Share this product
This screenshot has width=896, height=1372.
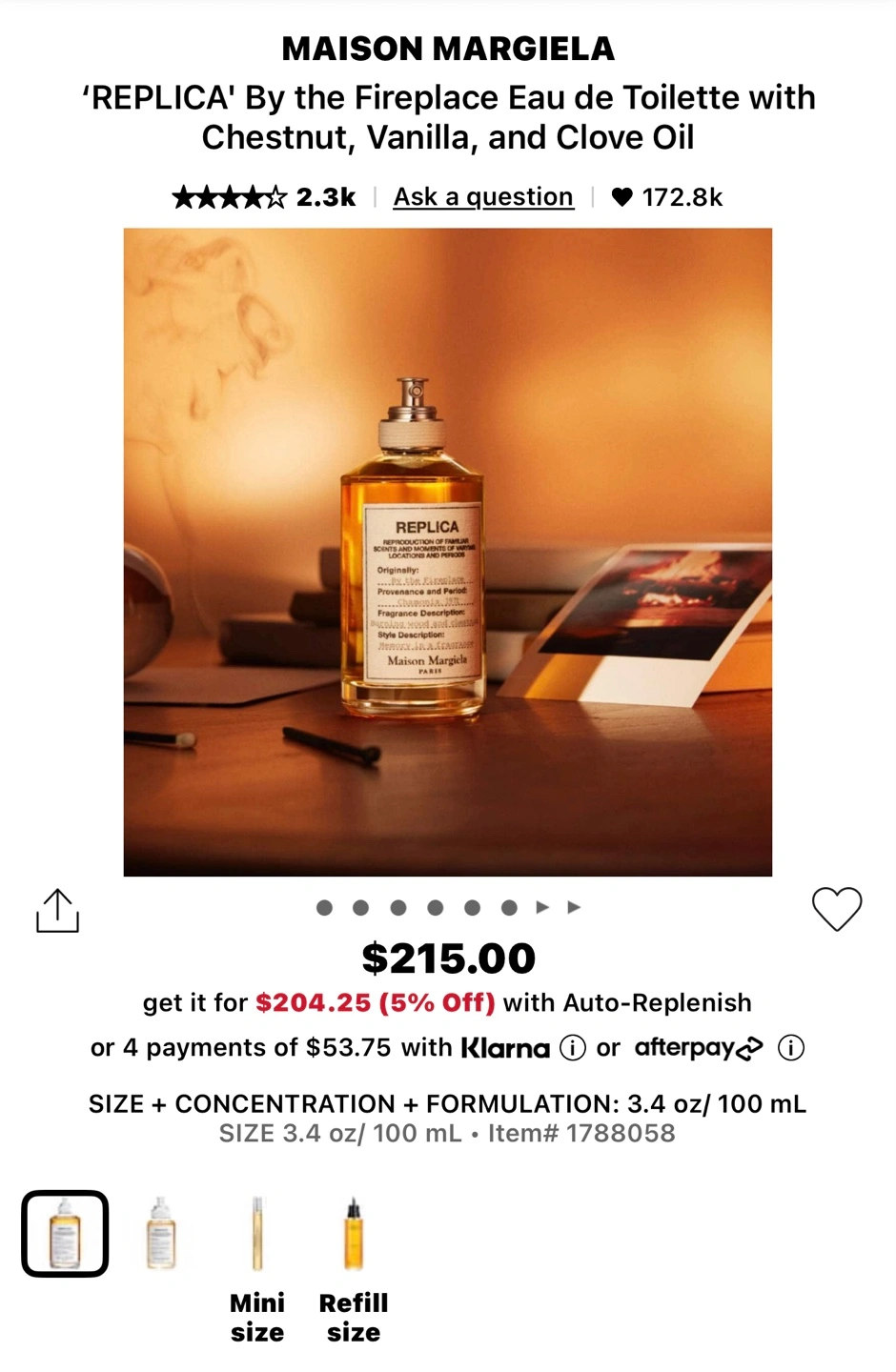[x=57, y=911]
